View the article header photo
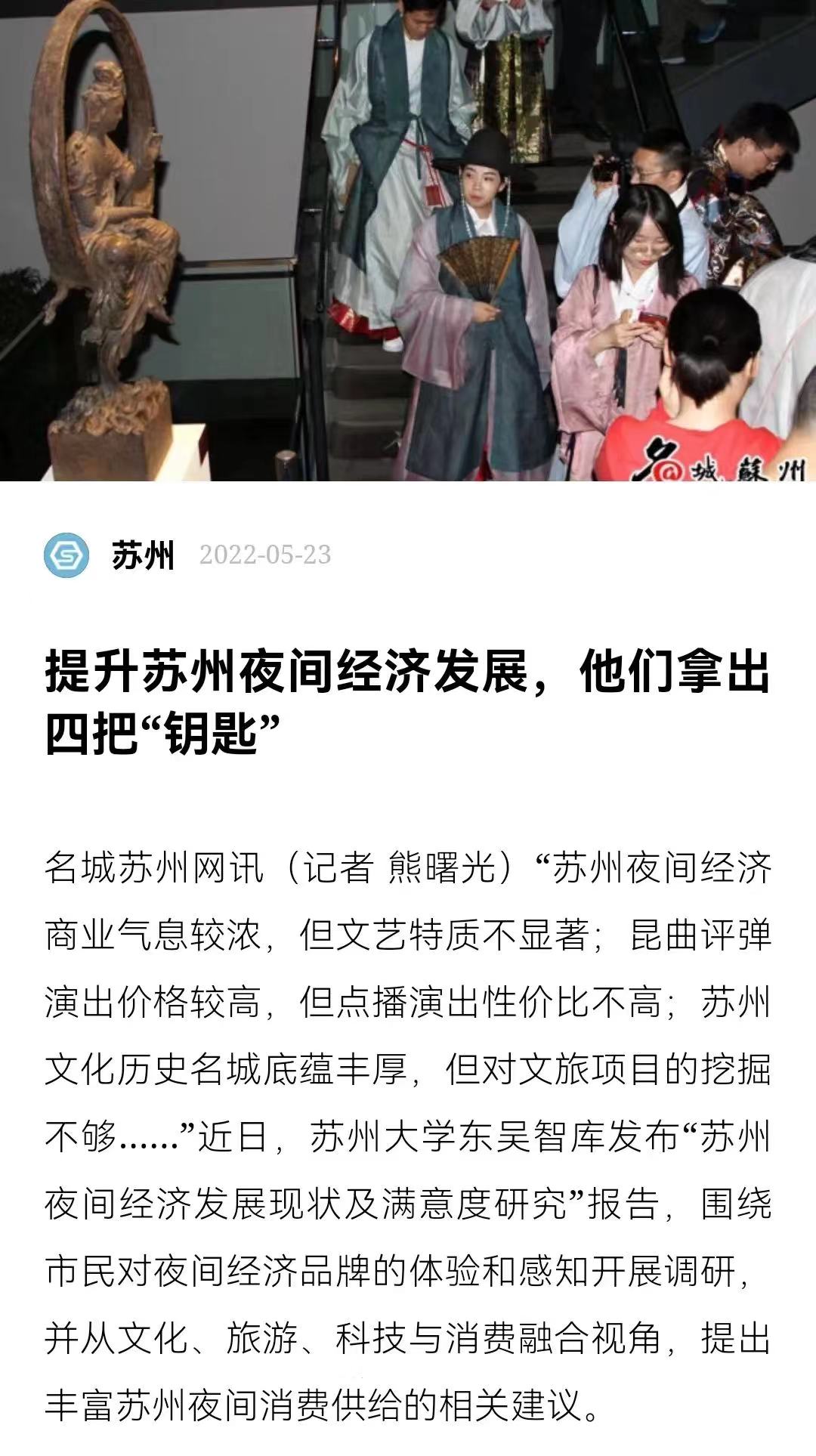 click(408, 240)
